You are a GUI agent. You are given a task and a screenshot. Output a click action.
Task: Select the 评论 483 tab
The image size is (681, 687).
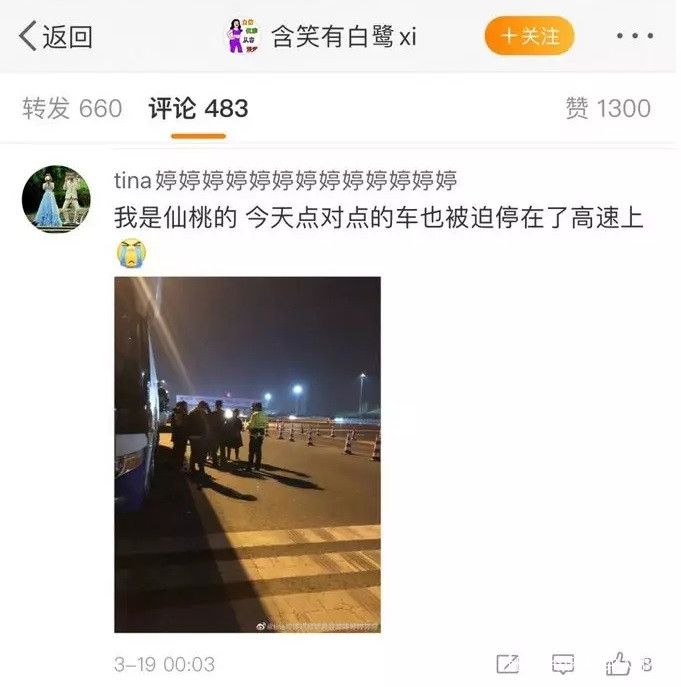pyautogui.click(x=198, y=108)
